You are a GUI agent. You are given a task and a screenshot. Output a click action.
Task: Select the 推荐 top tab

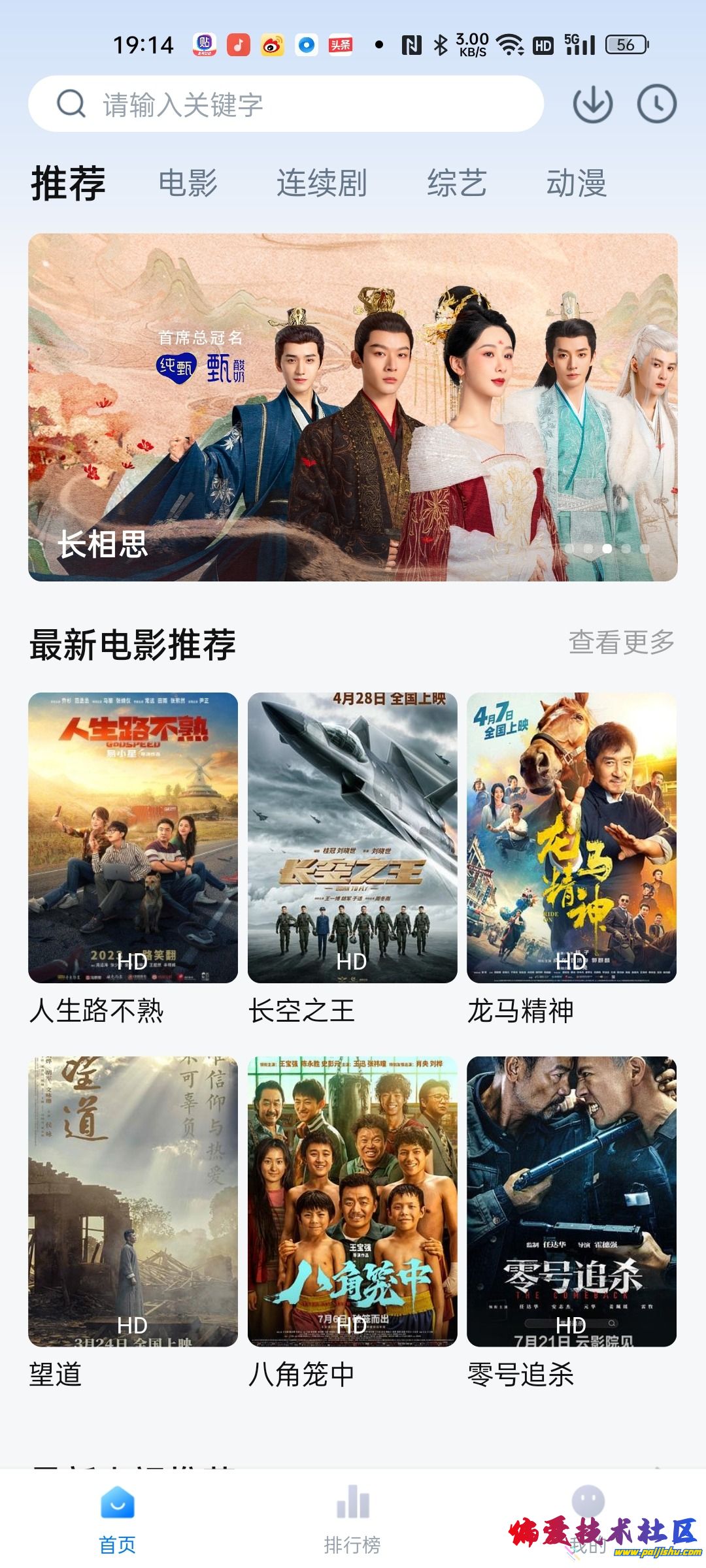pyautogui.click(x=68, y=183)
